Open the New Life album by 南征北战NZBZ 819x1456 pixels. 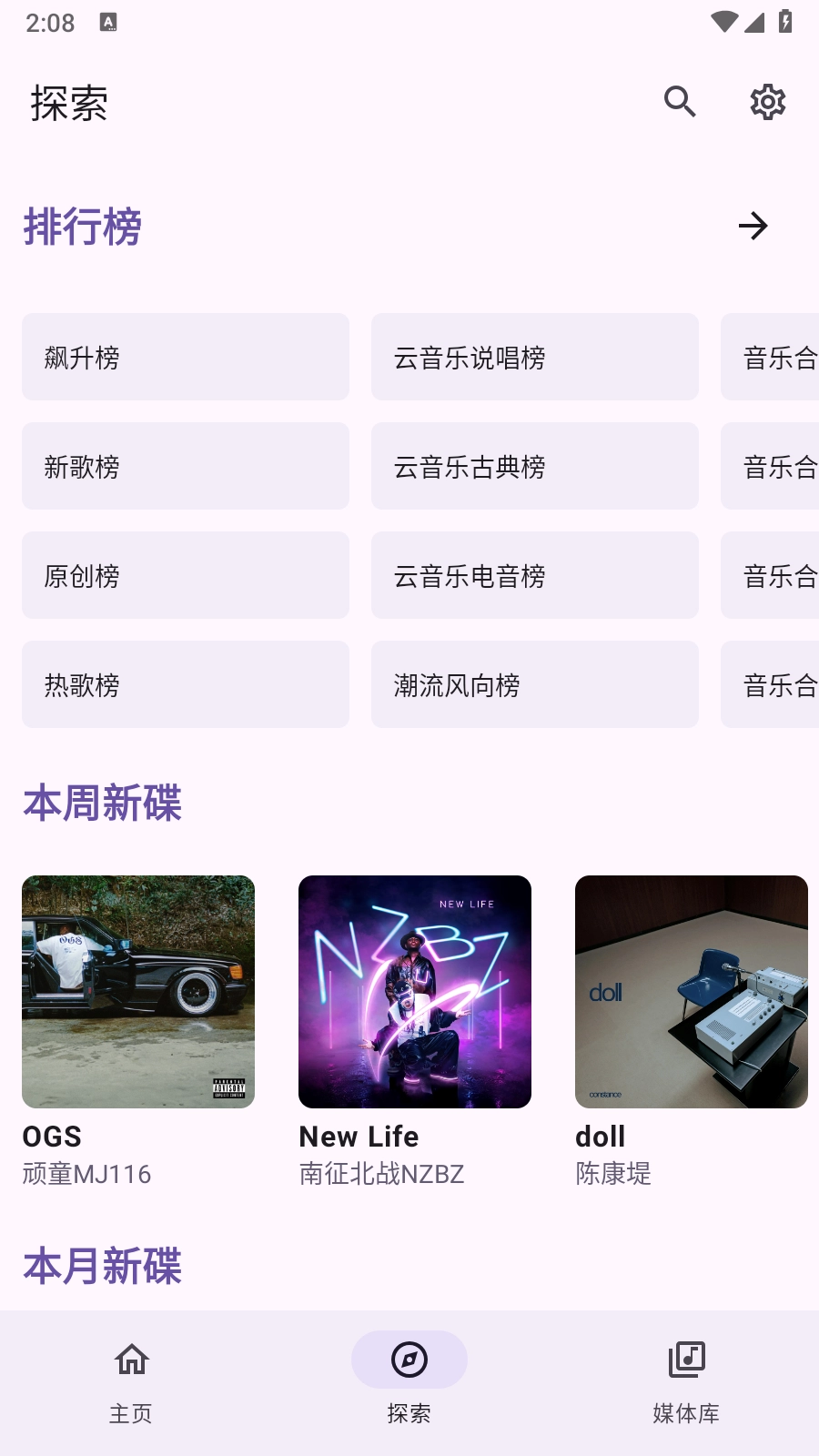[414, 992]
